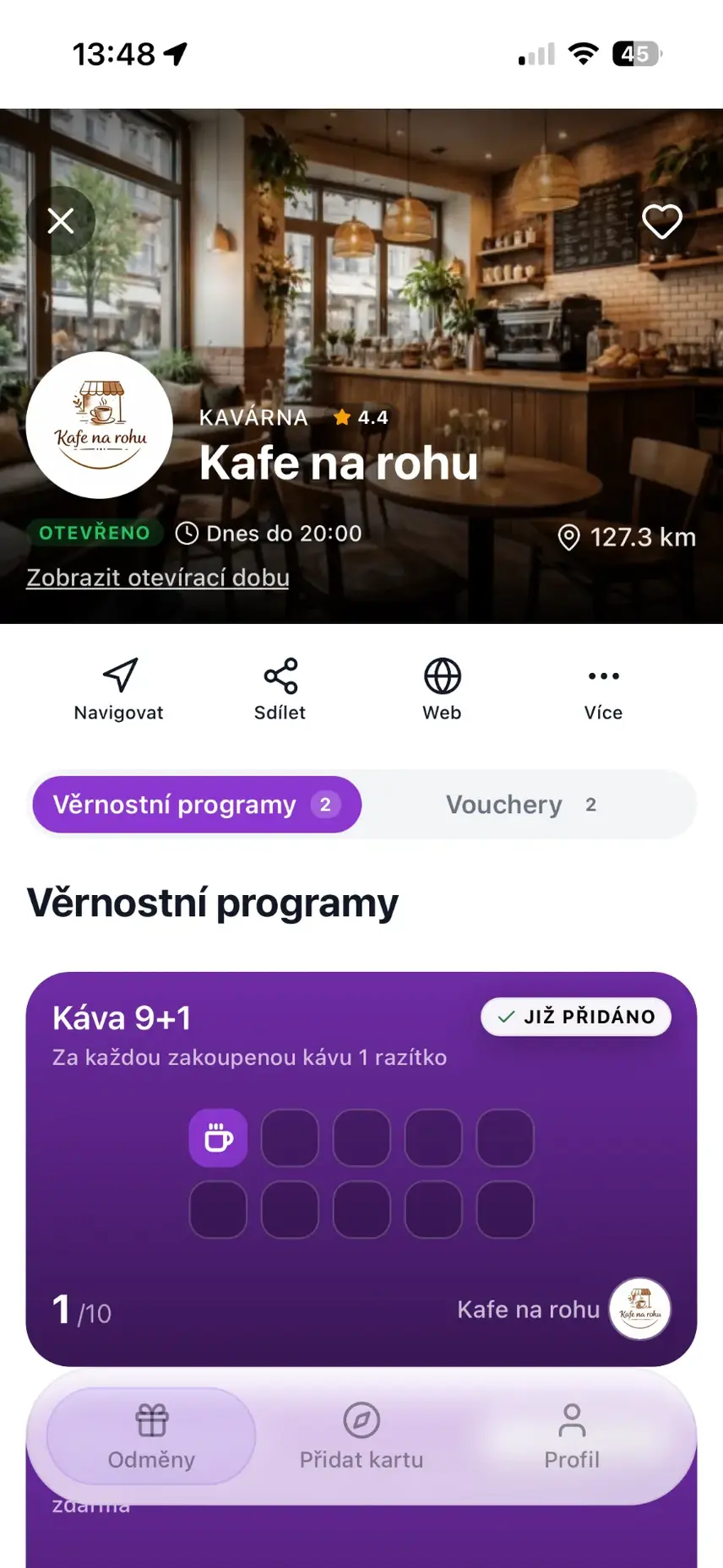723x1568 pixels.
Task: Open the Zobrazit otevírací dobu link
Action: (158, 578)
